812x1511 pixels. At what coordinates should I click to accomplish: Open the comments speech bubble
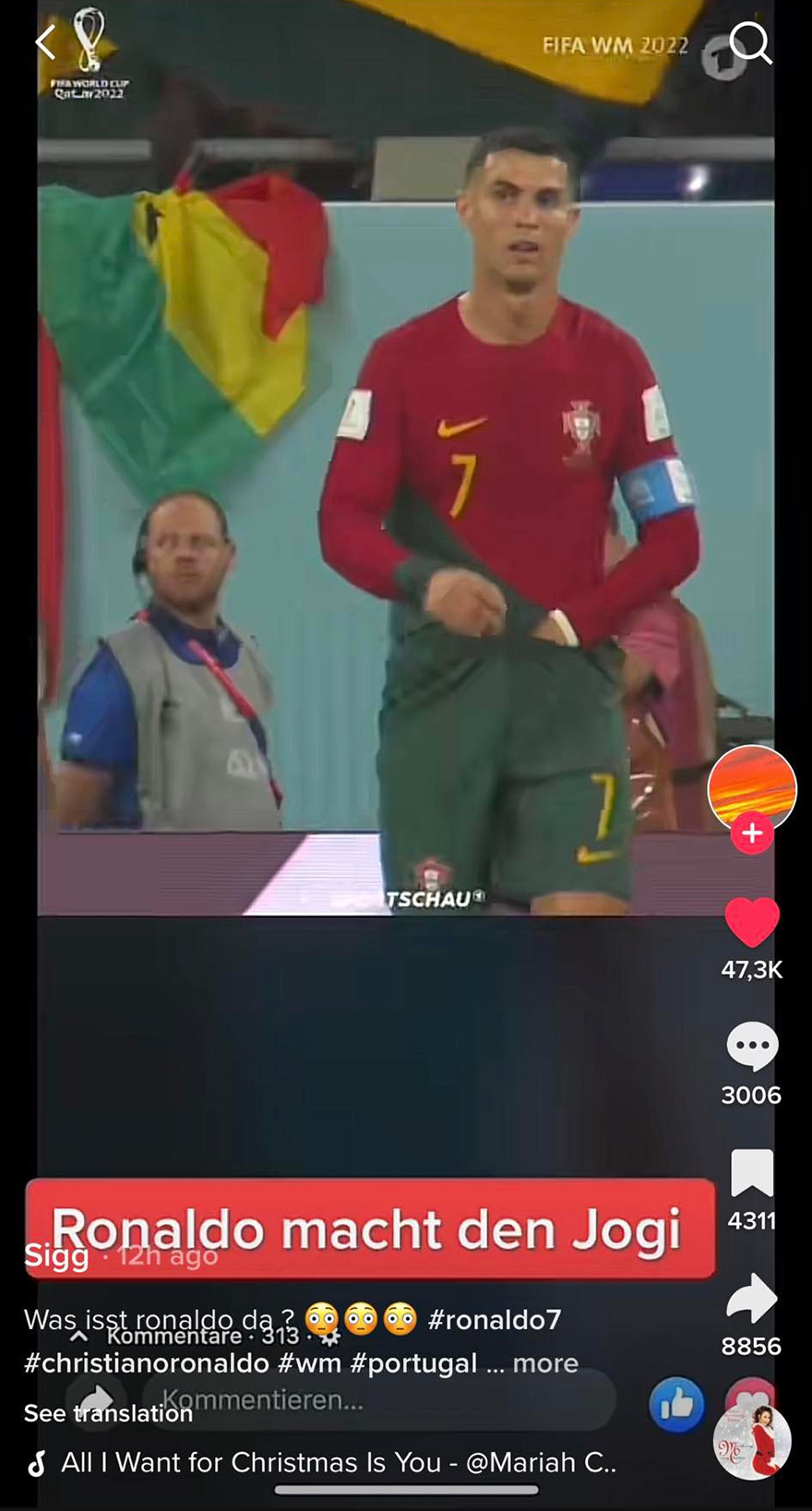pyautogui.click(x=752, y=1047)
